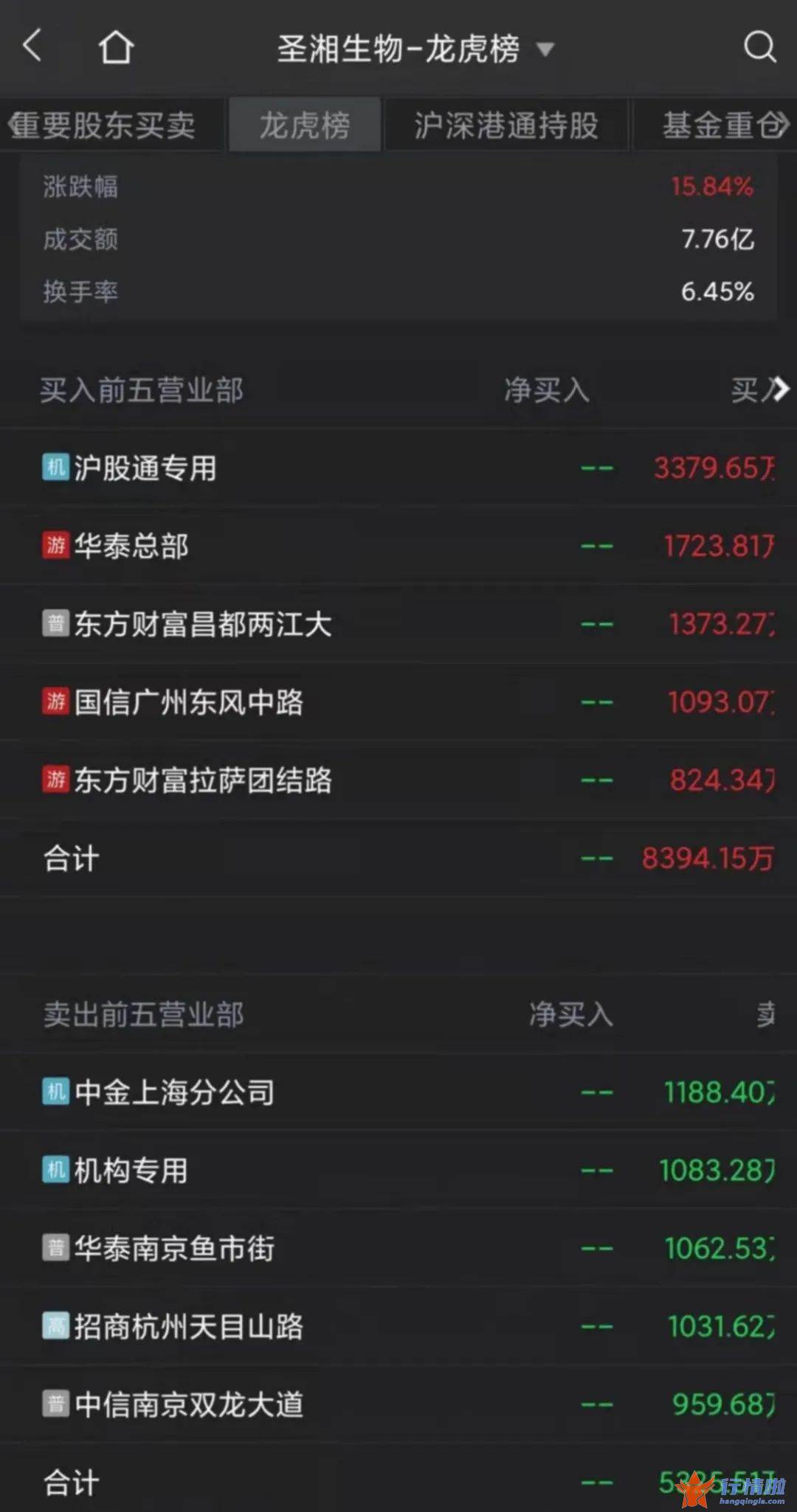Select the 龙虎榜 tab
The image size is (797, 1512).
305,125
